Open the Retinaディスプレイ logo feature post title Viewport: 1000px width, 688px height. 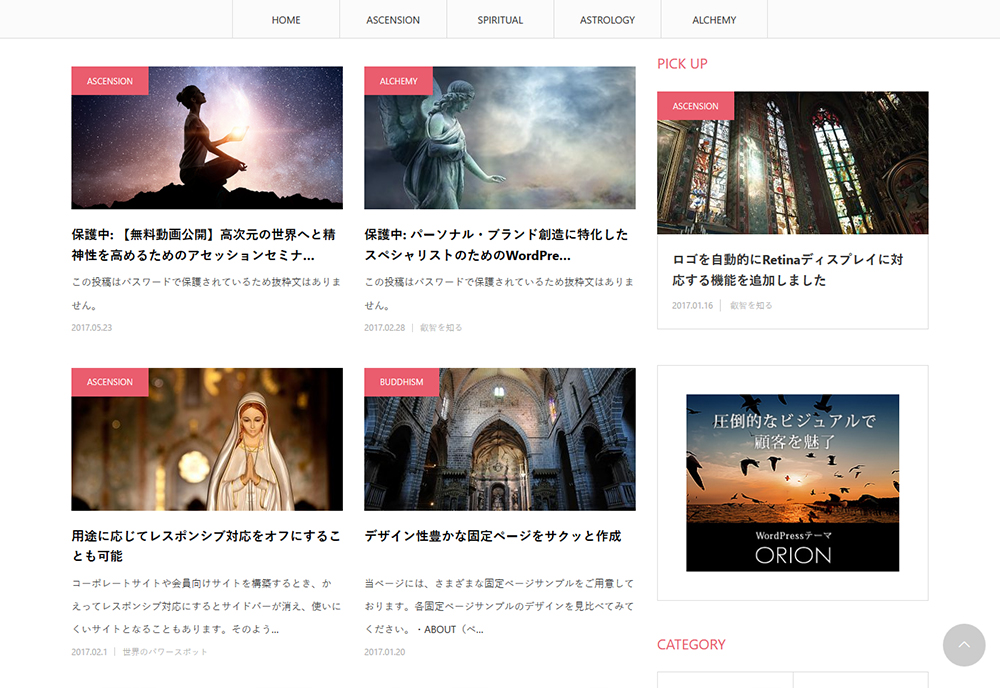(787, 269)
